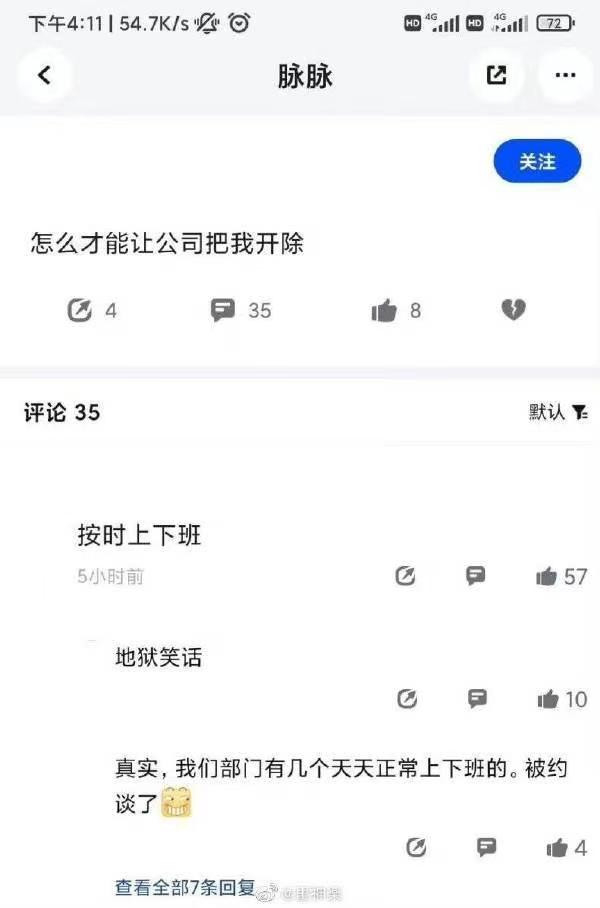The width and height of the screenshot is (600, 908).
Task: Forward the comment 按时上下班
Action: [x=405, y=576]
